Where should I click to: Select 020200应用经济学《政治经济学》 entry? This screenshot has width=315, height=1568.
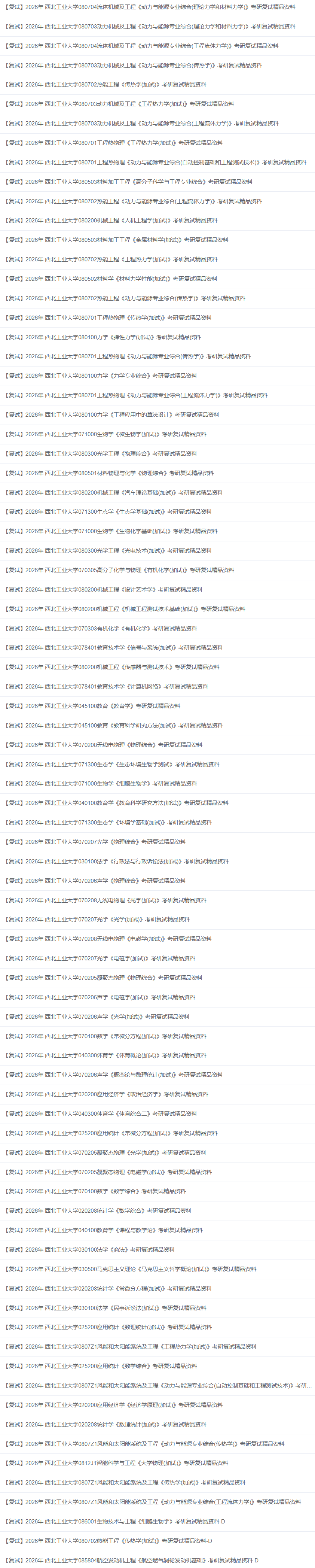(x=106, y=1094)
